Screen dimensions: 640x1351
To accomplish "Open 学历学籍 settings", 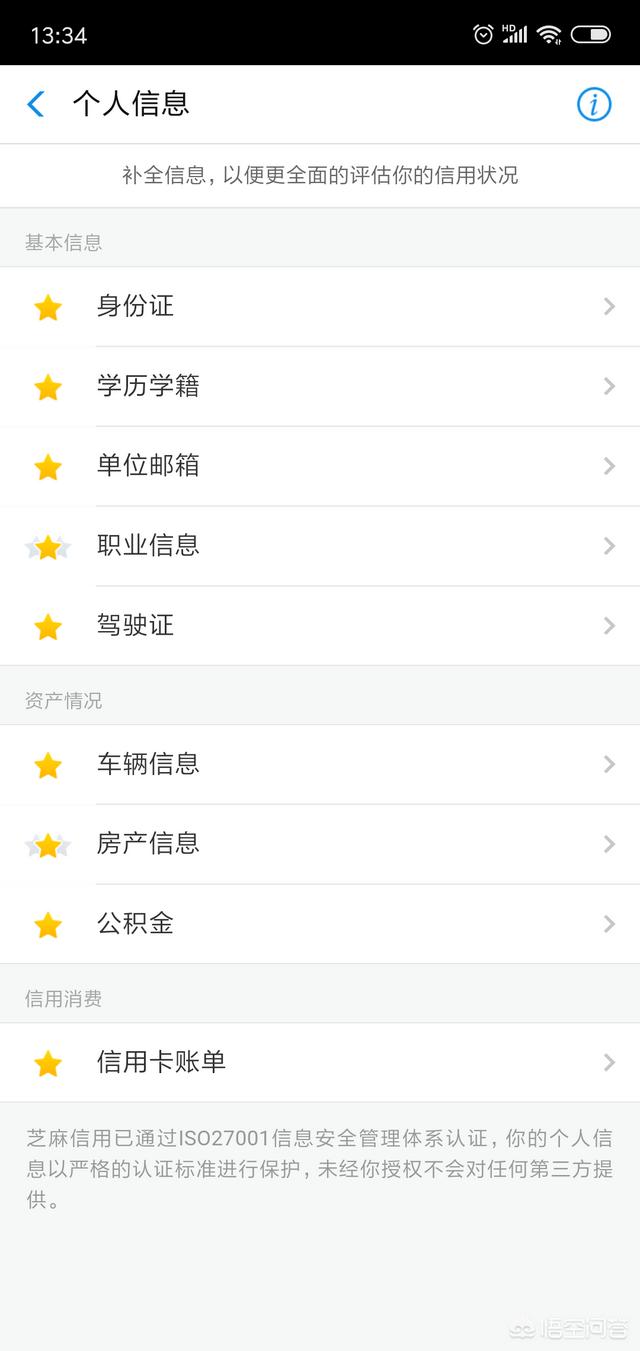I will [320, 387].
